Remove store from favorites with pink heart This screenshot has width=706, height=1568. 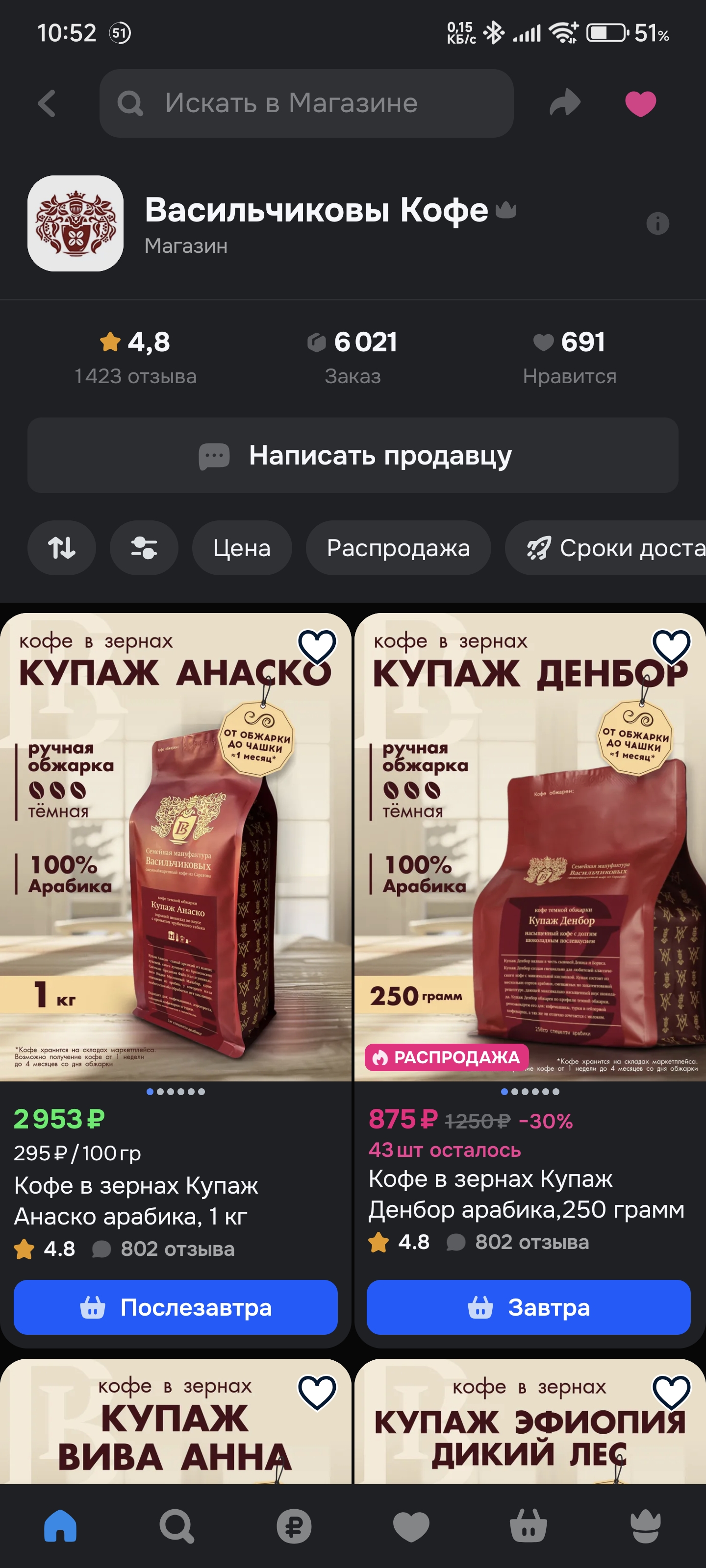tap(640, 103)
